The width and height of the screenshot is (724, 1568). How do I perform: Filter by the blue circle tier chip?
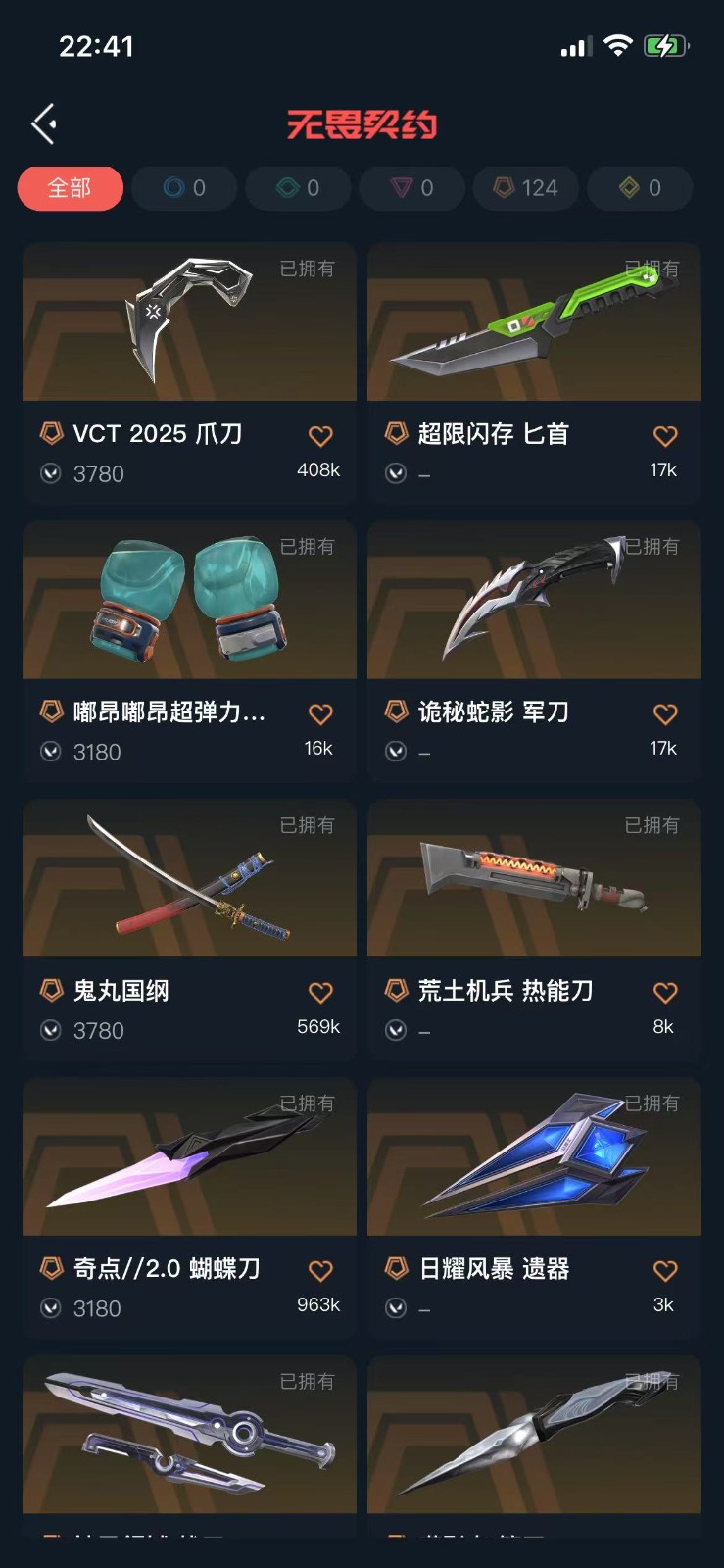pos(184,188)
